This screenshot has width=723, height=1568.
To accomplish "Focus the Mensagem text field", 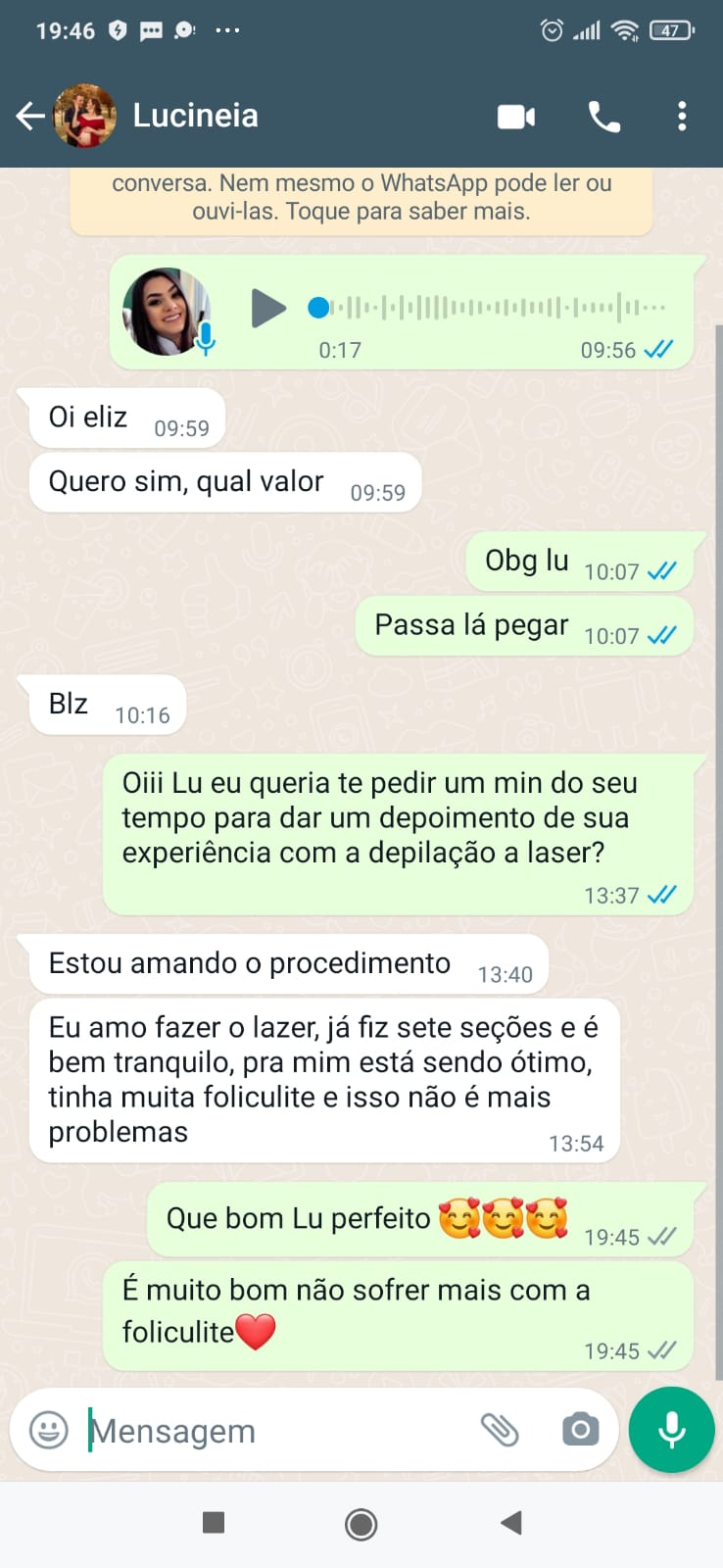I will point(274,1431).
